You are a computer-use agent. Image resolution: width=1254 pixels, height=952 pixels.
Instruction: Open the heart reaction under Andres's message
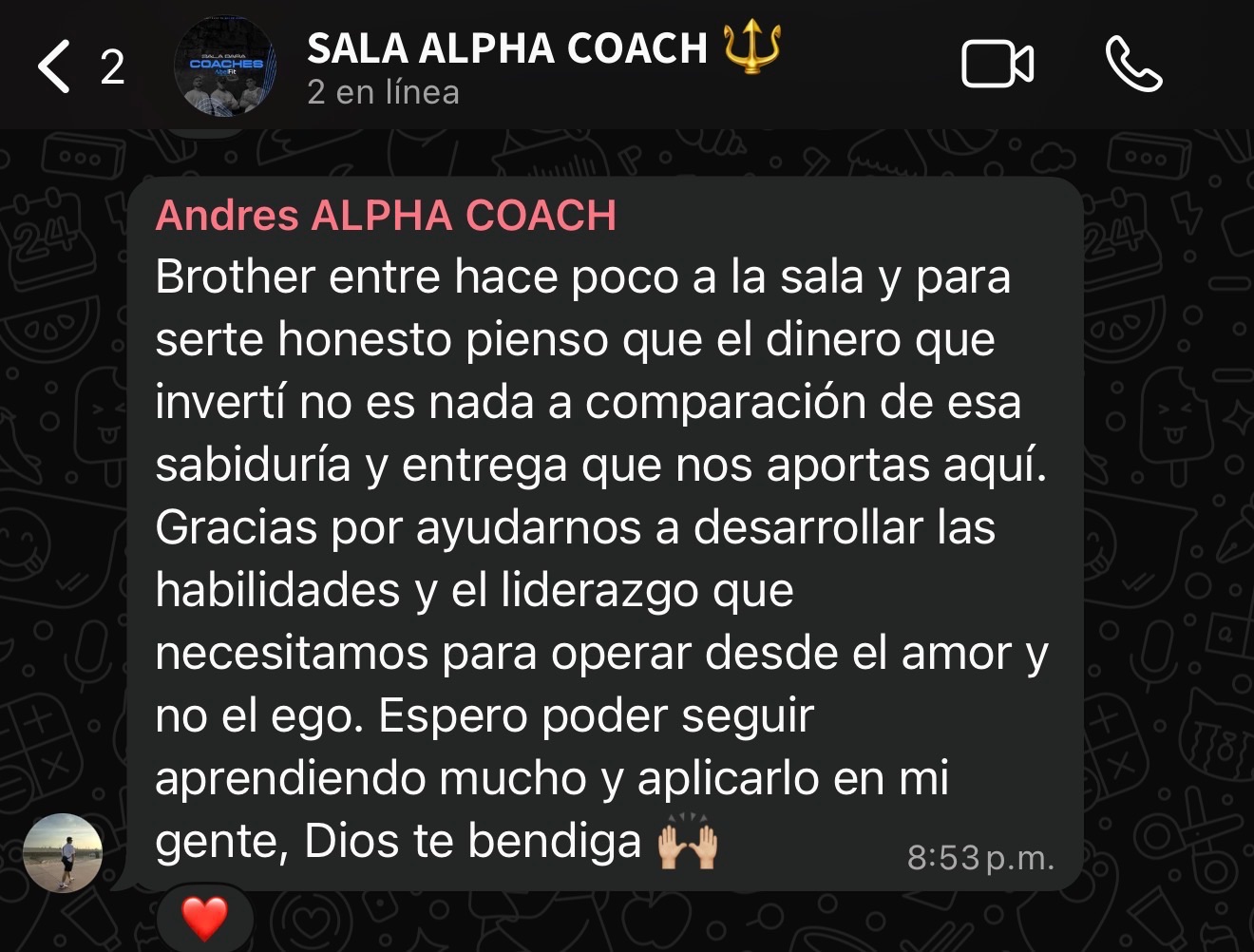point(205,919)
